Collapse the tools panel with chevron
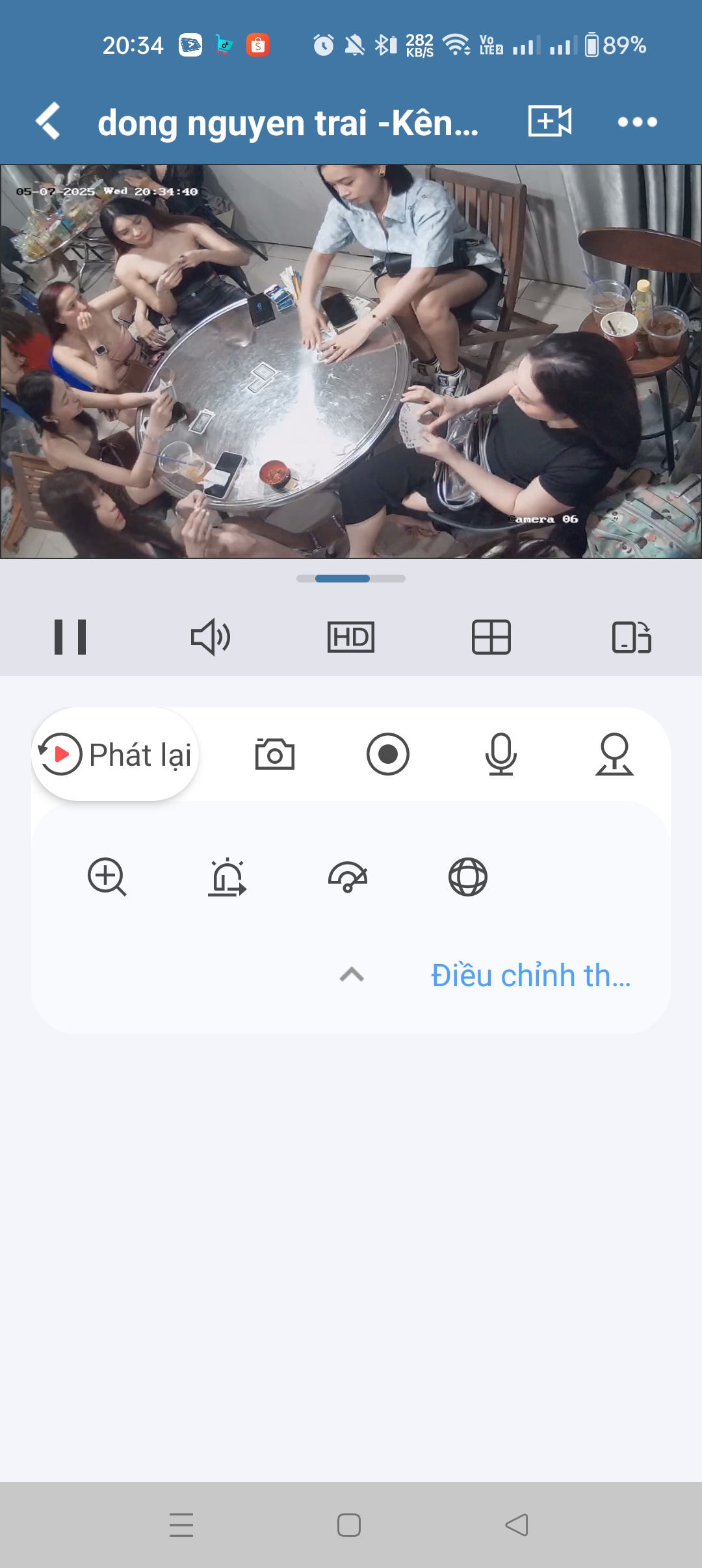This screenshot has height=1568, width=702. 352,974
